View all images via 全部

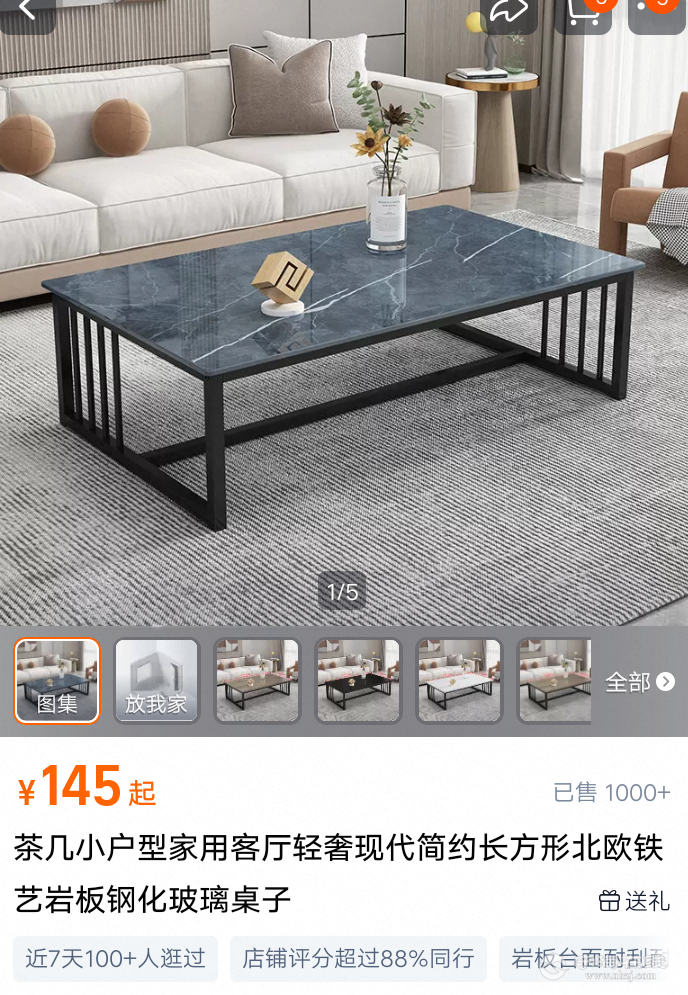639,682
